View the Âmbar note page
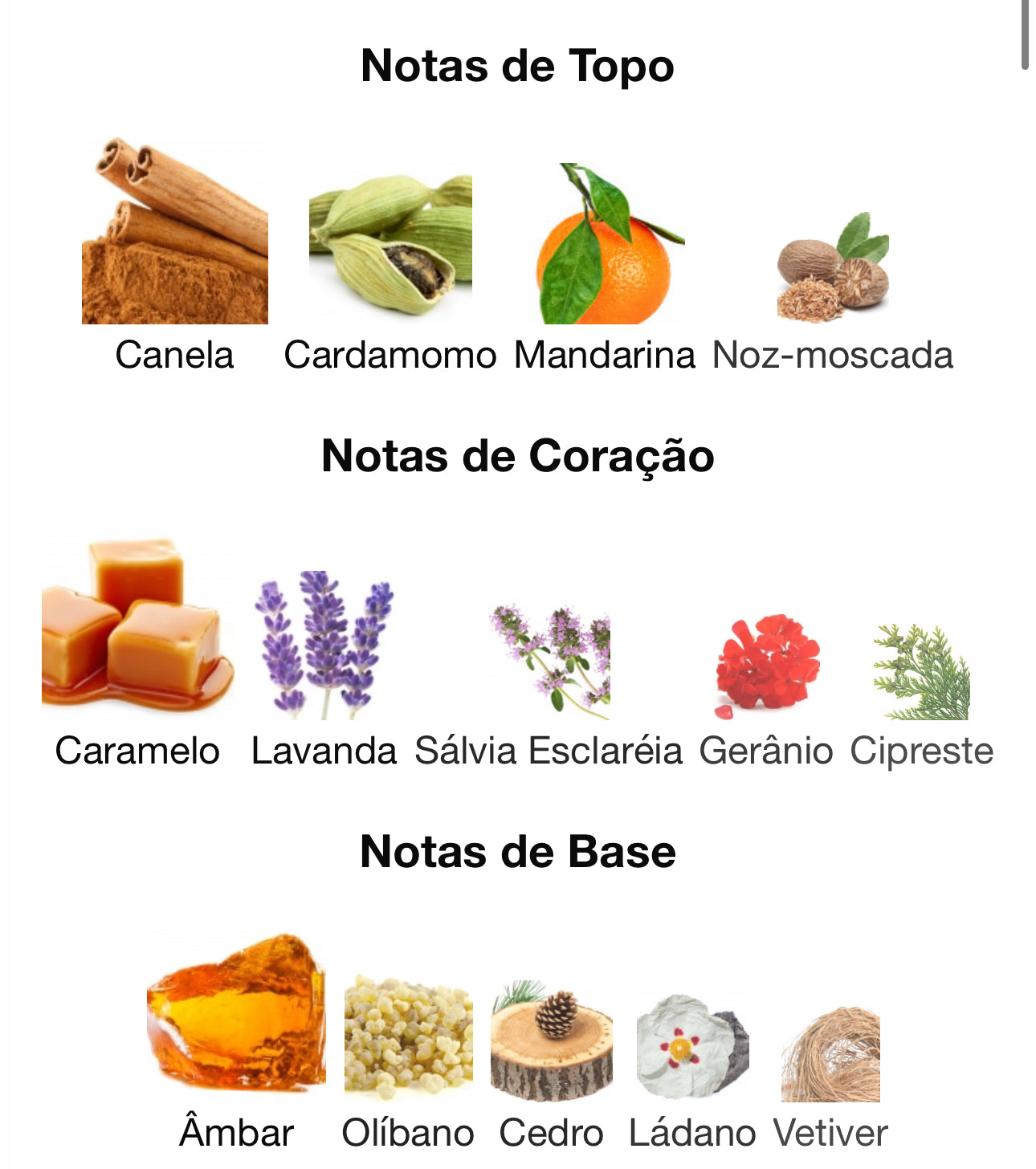Viewport: 1036px width, 1169px height. tap(236, 1012)
